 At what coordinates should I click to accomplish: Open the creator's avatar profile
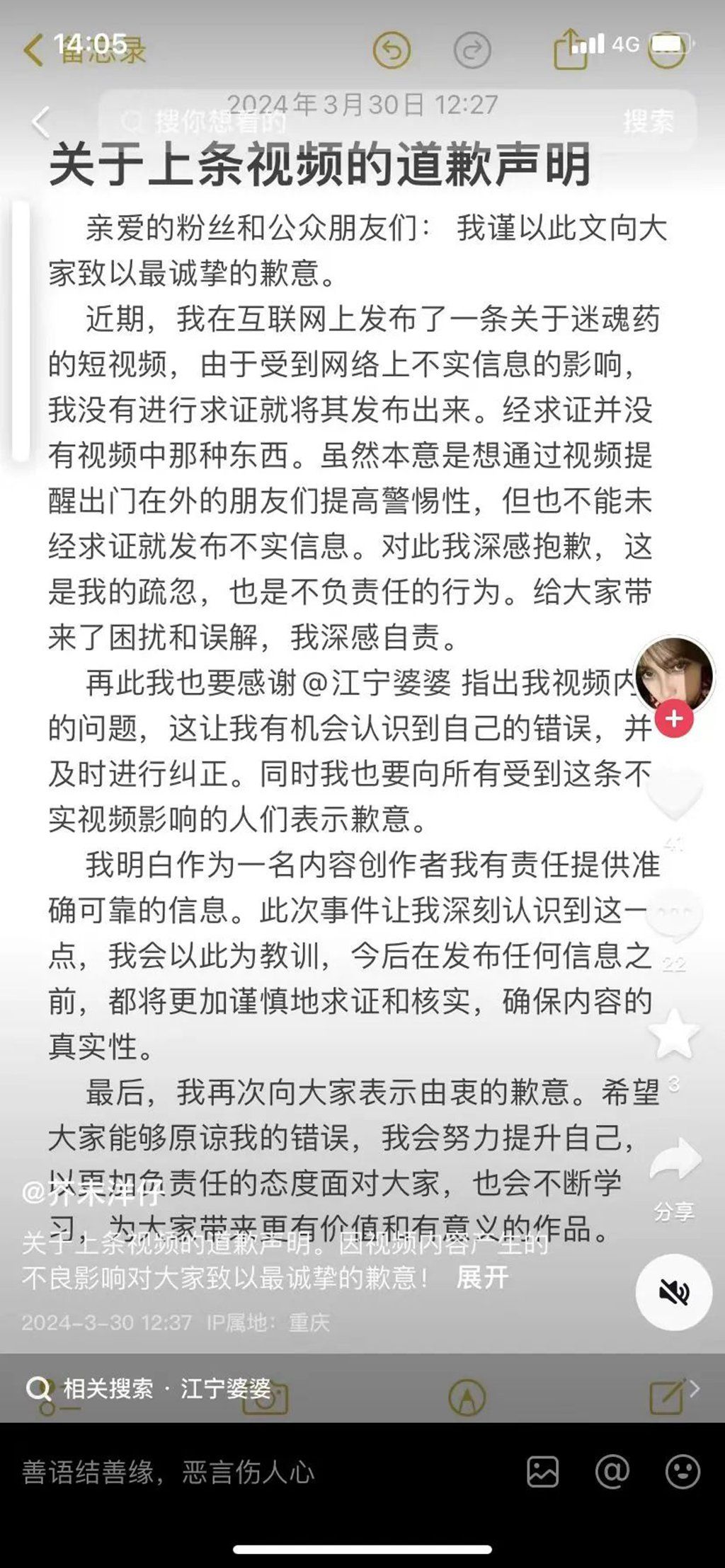[x=673, y=674]
